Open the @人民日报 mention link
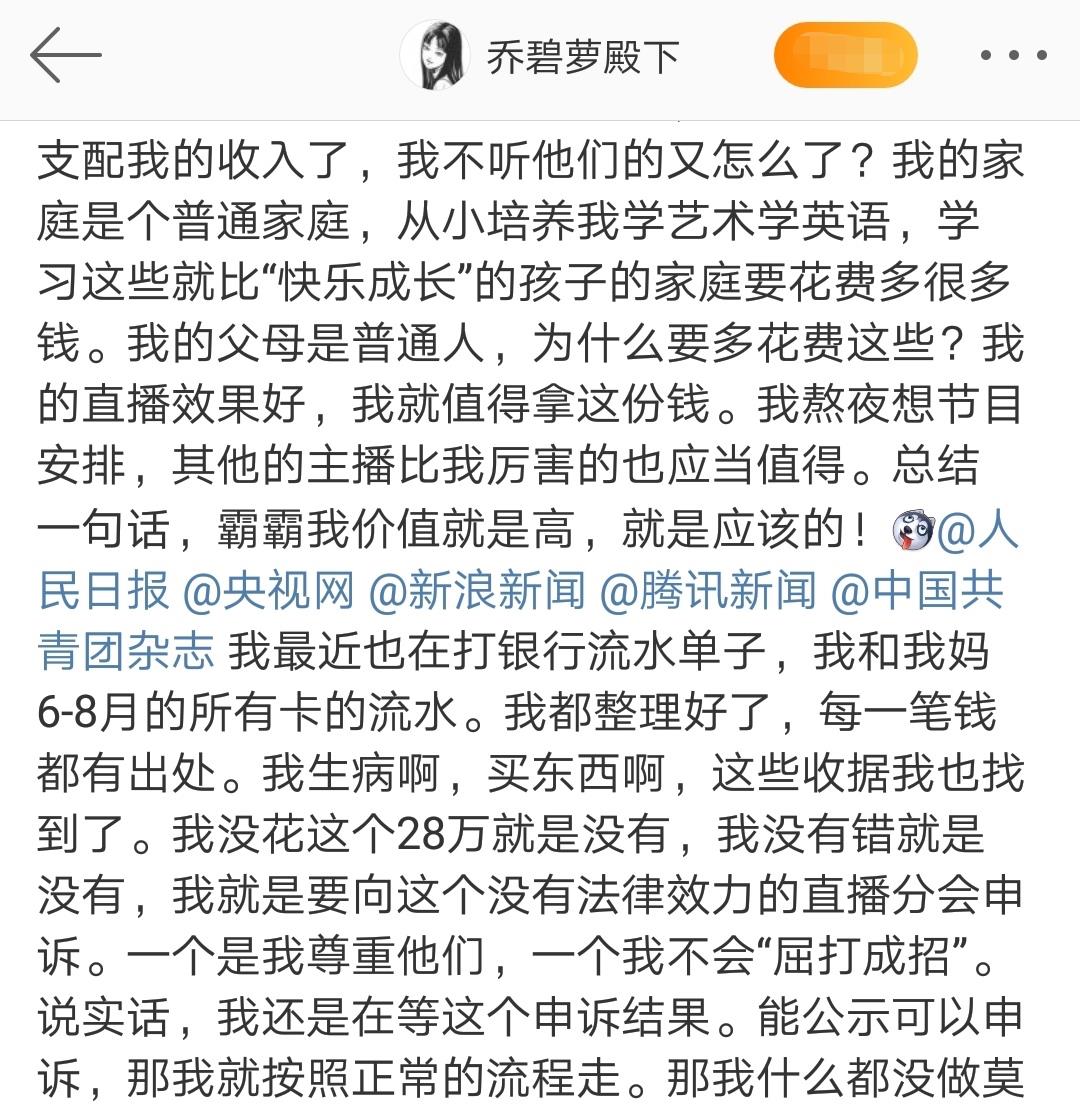This screenshot has height=1107, width=1080. click(104, 590)
